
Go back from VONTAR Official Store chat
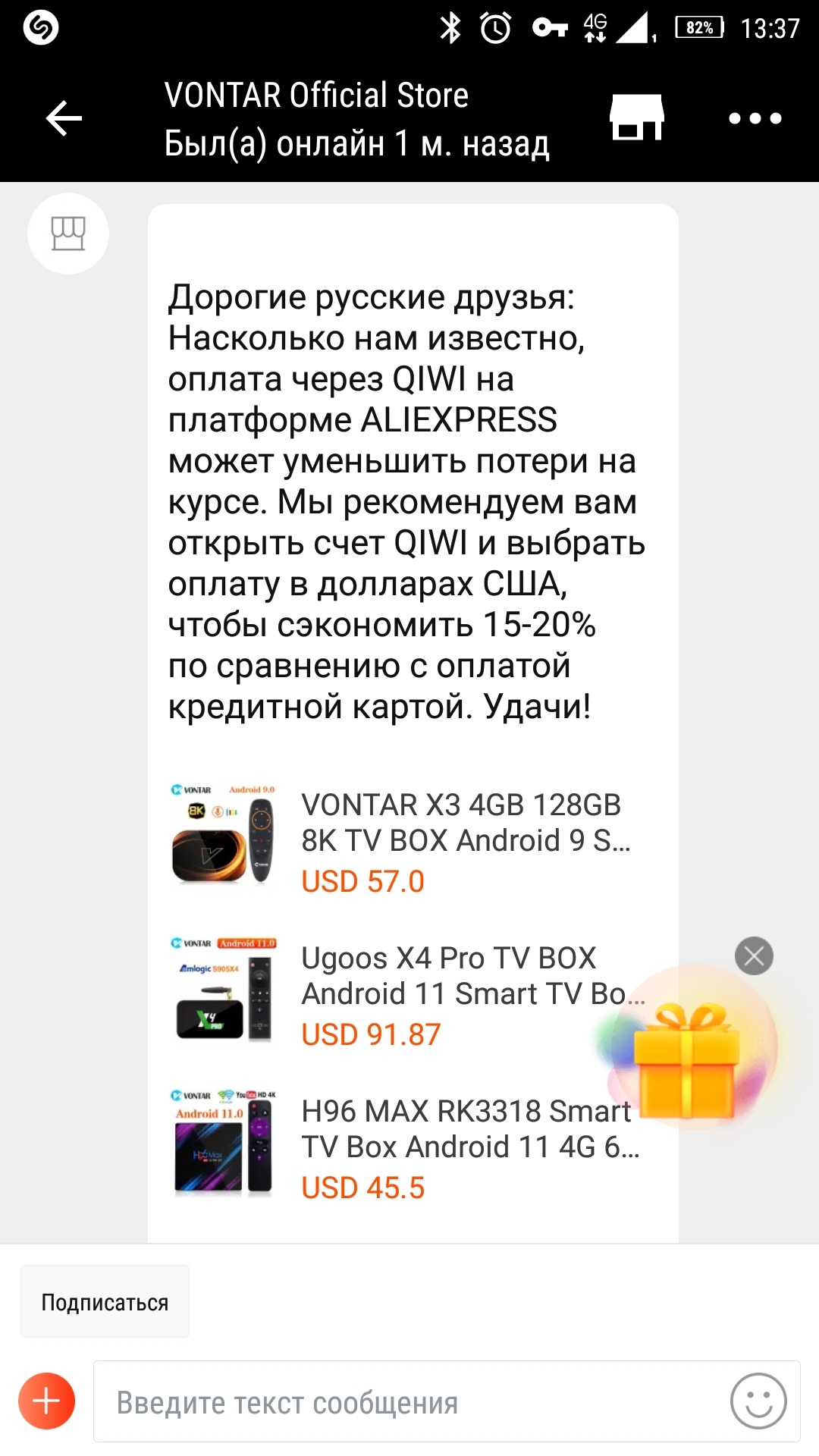64,118
